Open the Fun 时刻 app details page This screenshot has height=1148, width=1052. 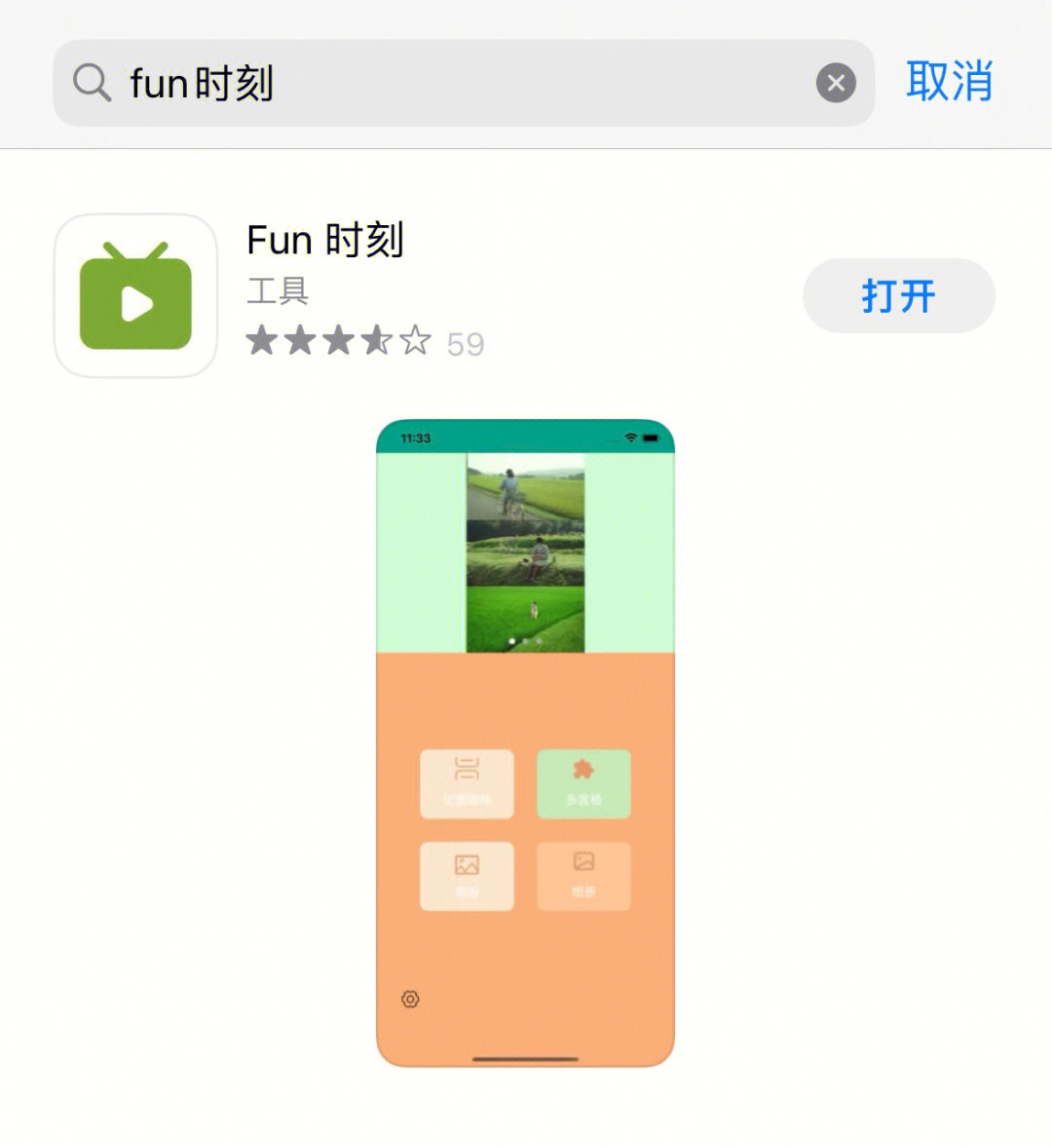point(325,241)
